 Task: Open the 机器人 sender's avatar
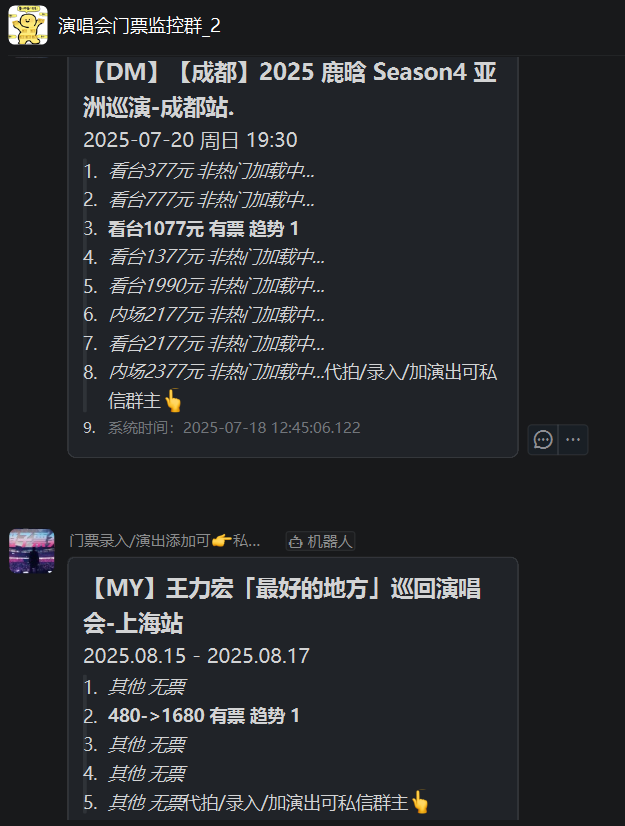pyautogui.click(x=31, y=551)
